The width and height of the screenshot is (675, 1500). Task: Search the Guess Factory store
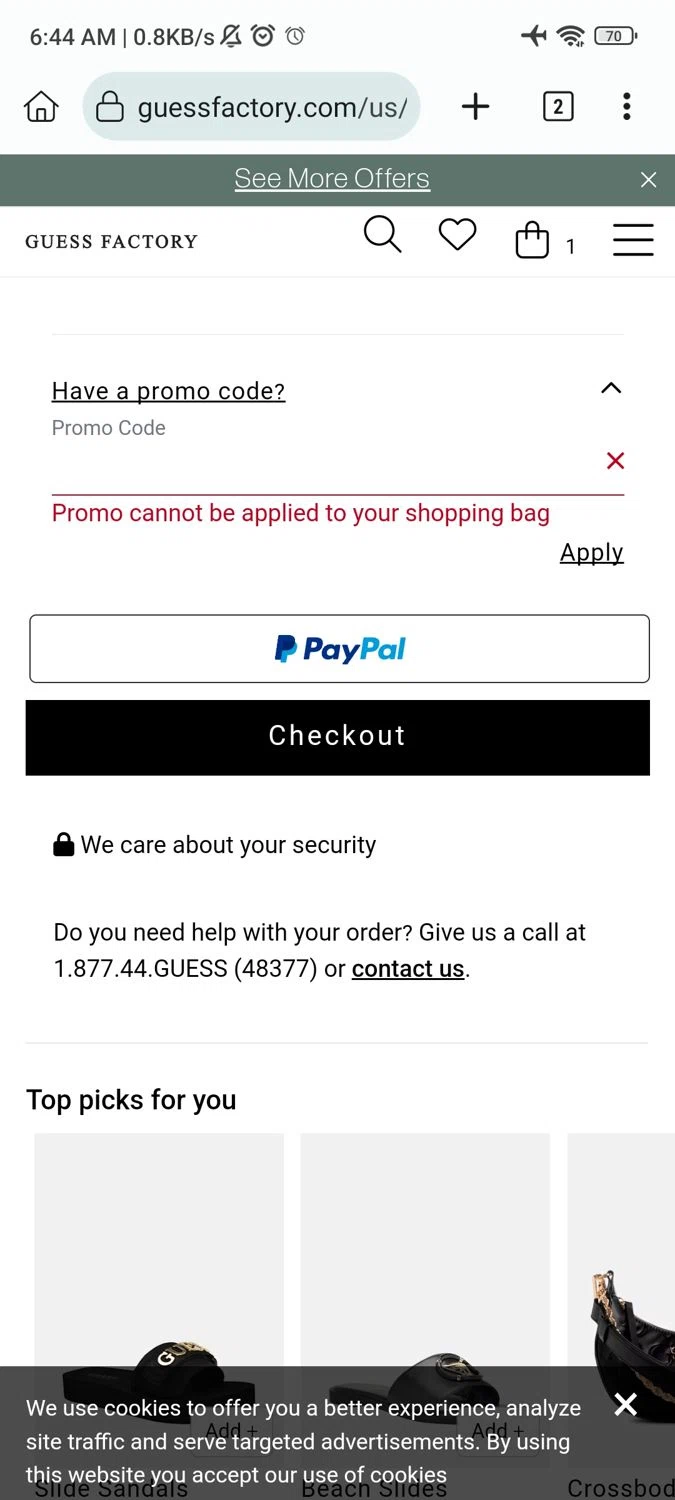click(x=382, y=237)
